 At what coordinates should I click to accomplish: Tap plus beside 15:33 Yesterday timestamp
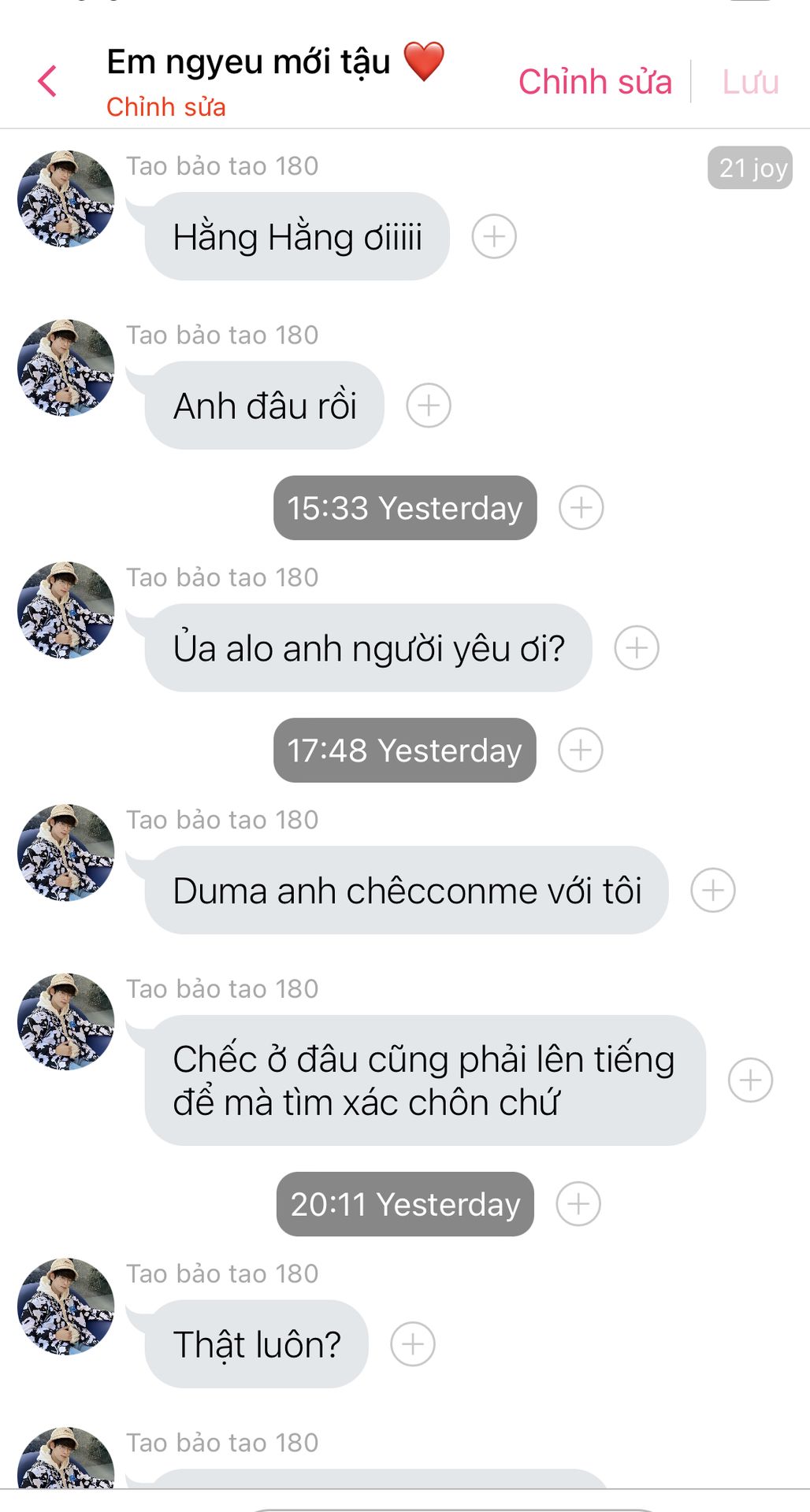click(x=581, y=508)
